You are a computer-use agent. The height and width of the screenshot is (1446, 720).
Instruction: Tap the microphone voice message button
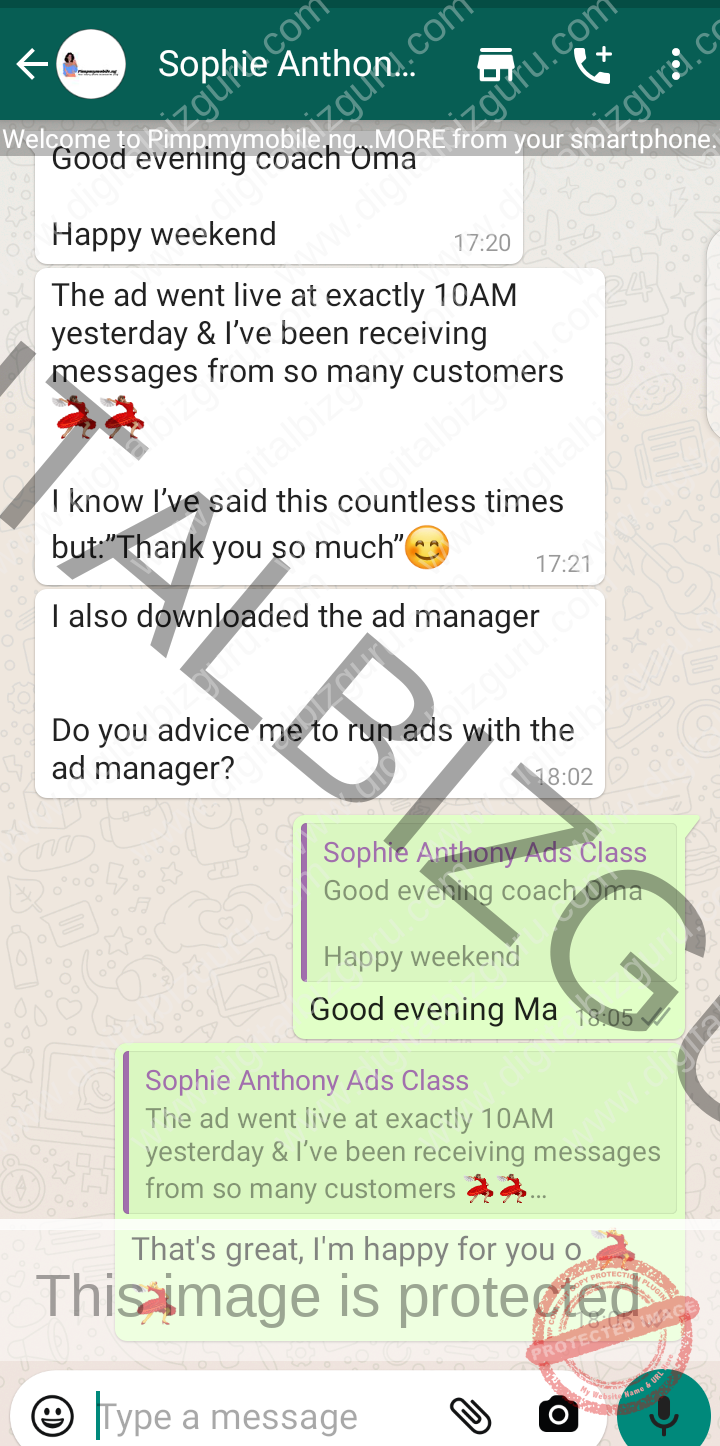point(664,1415)
